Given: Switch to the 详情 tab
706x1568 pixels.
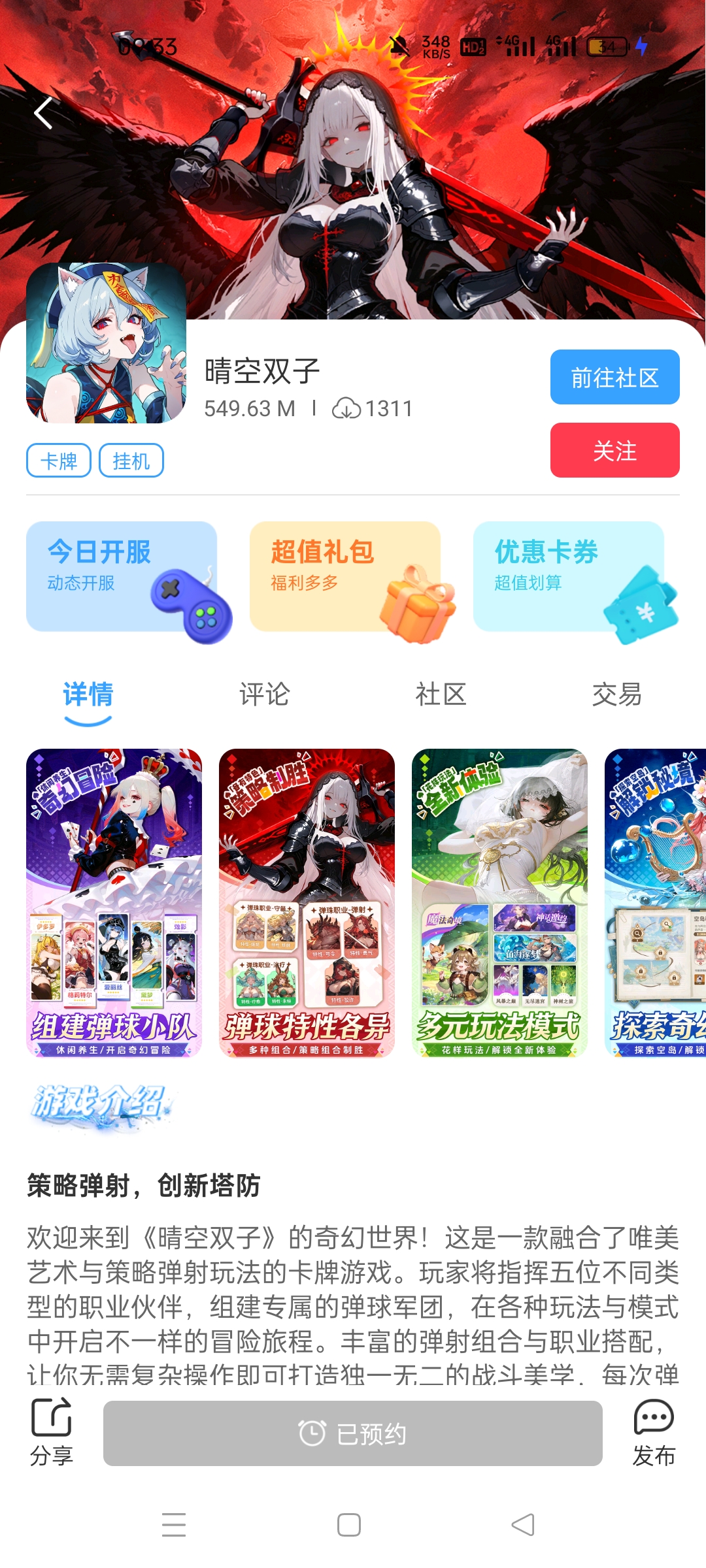Looking at the screenshot, I should coord(88,694).
